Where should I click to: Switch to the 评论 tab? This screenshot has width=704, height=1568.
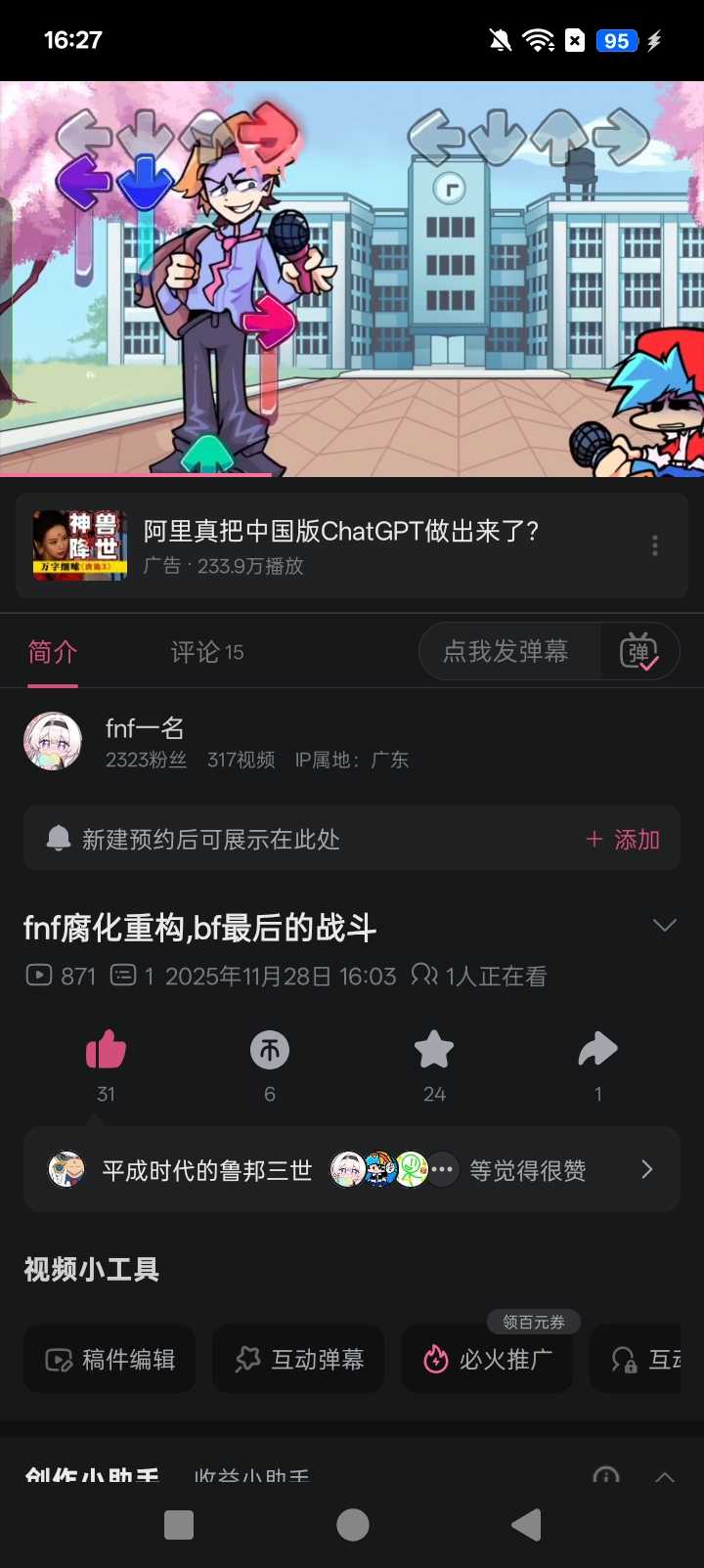(206, 652)
